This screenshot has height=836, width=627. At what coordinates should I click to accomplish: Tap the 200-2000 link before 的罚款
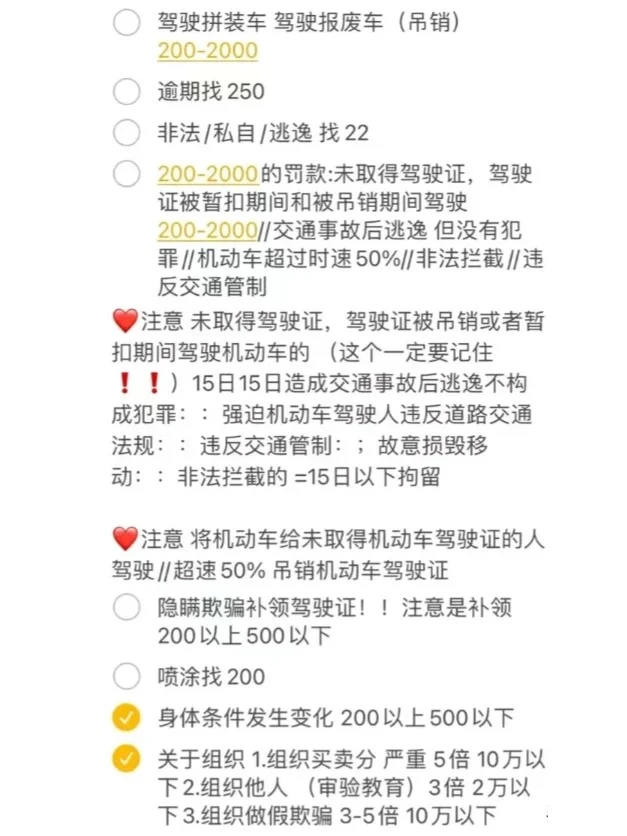pyautogui.click(x=207, y=174)
